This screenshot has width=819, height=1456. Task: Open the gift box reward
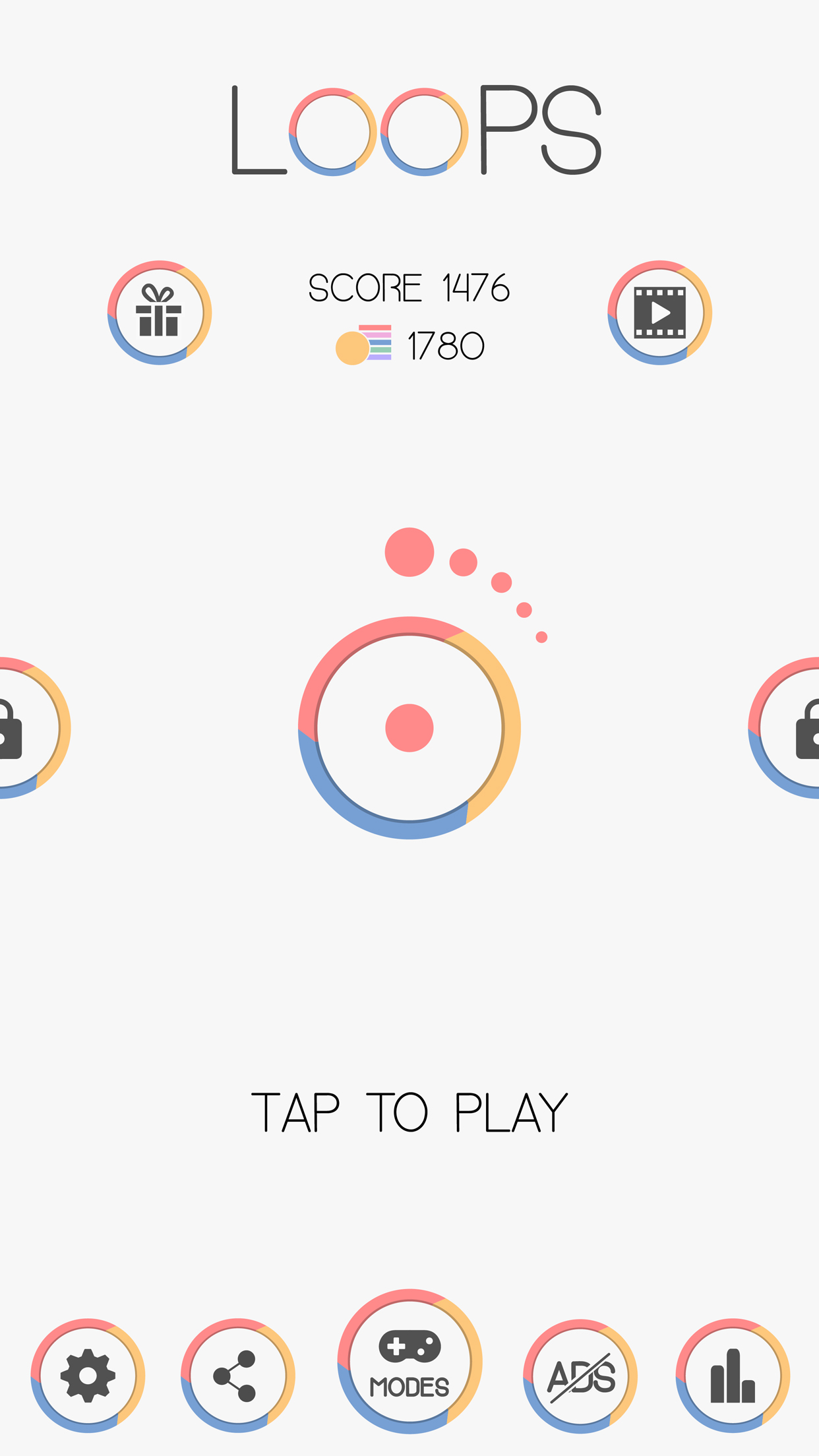(160, 313)
